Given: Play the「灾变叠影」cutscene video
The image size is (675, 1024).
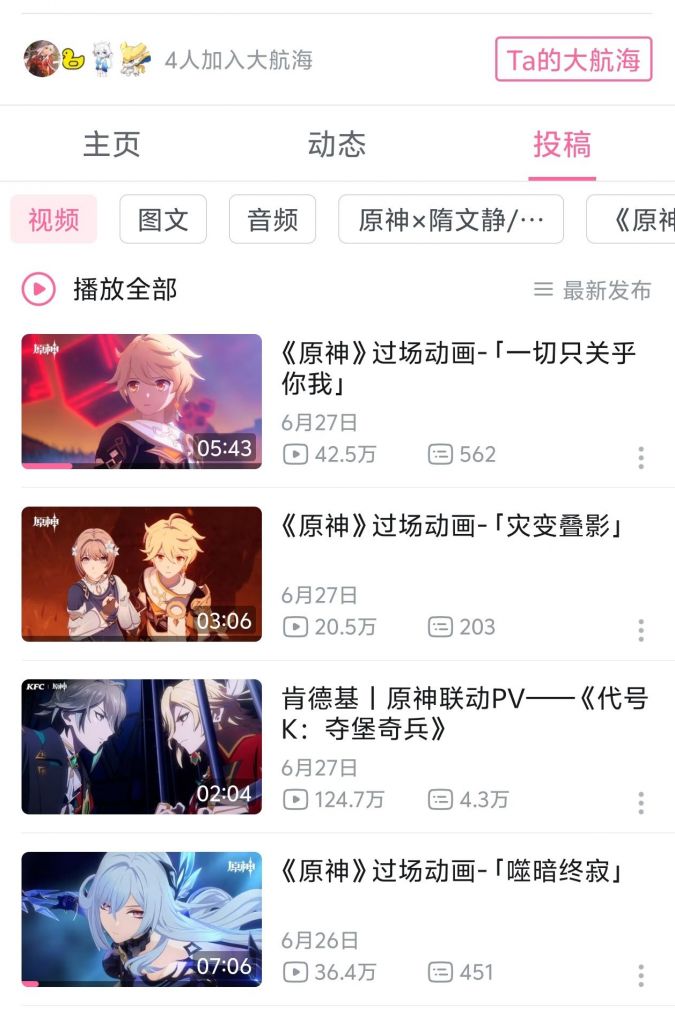Looking at the screenshot, I should tap(142, 573).
